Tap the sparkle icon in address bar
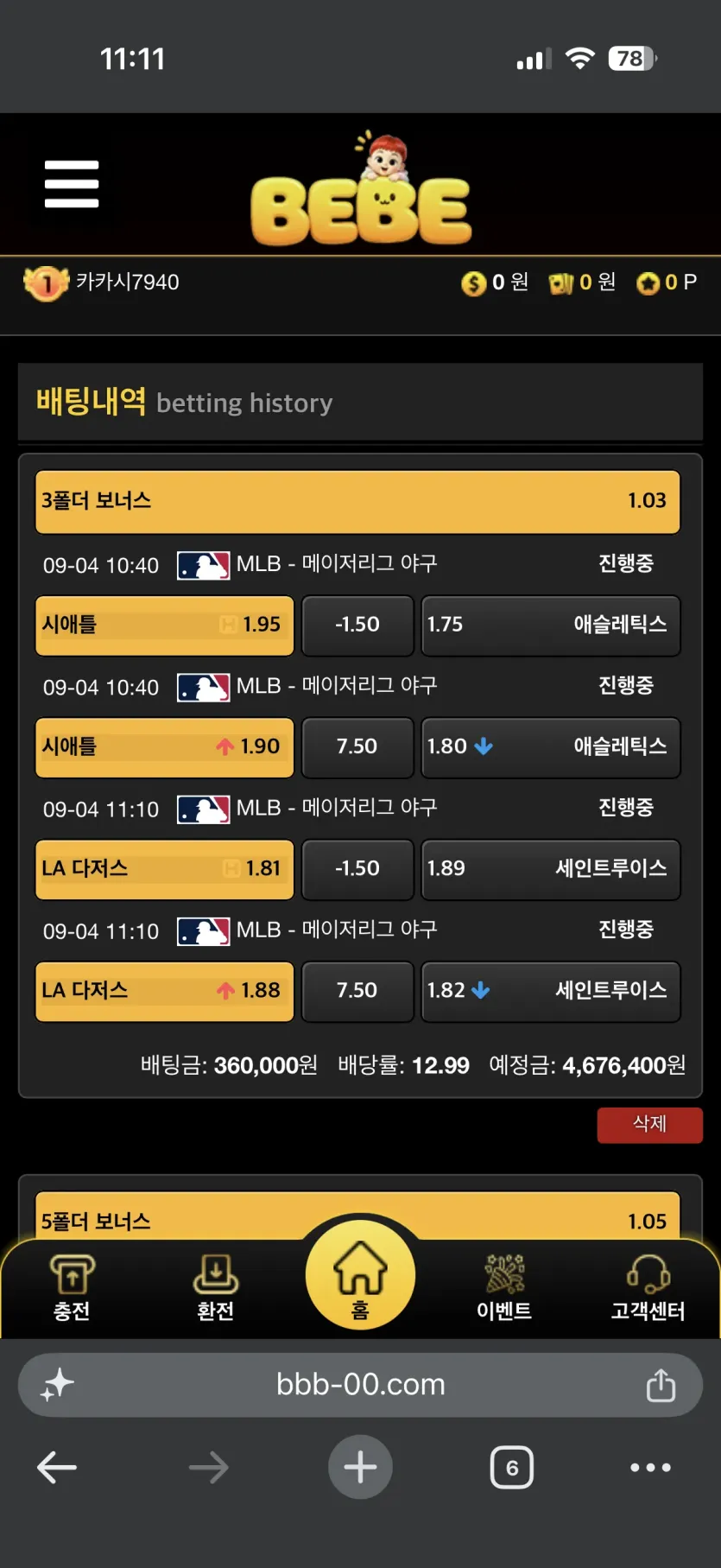721x1568 pixels. (x=57, y=1384)
